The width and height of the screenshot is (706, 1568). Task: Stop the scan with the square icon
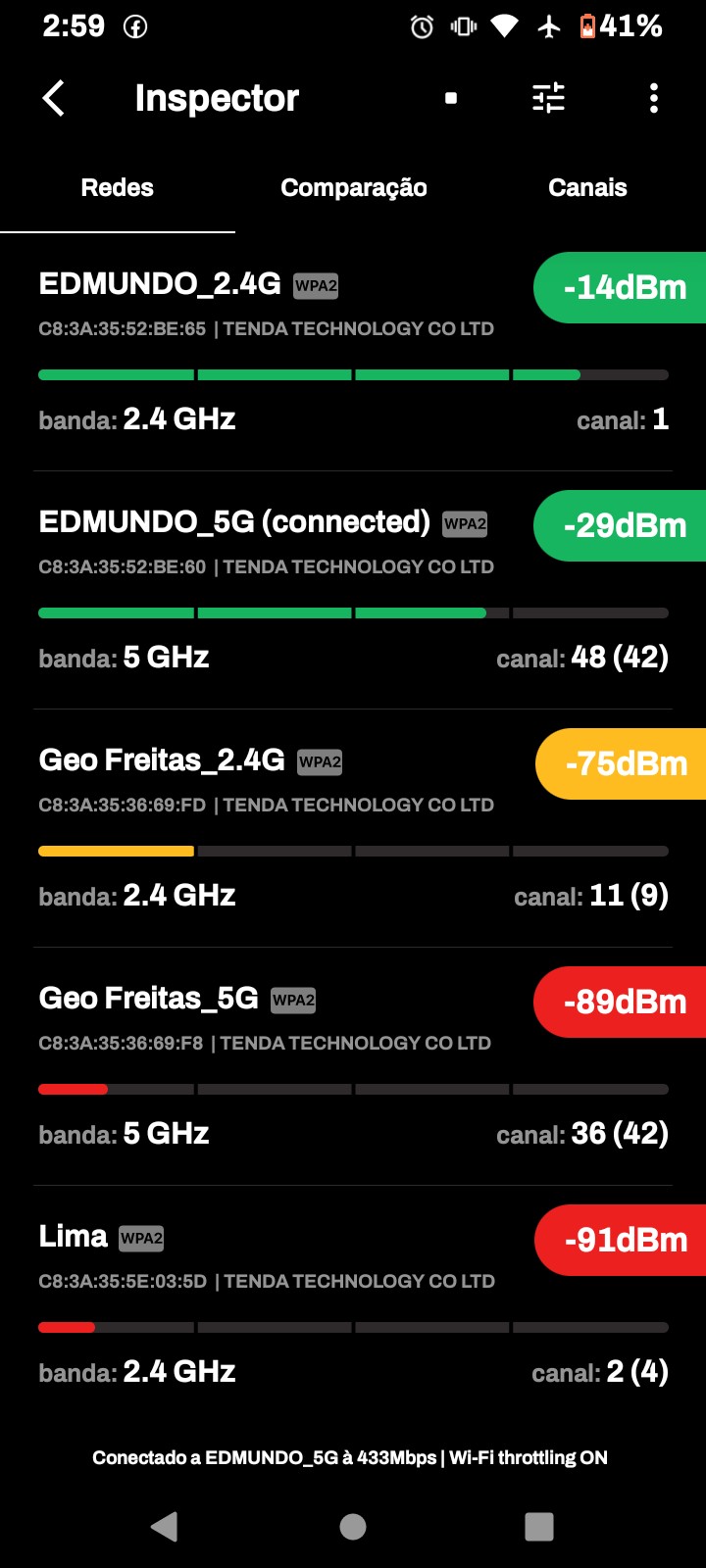tap(451, 98)
